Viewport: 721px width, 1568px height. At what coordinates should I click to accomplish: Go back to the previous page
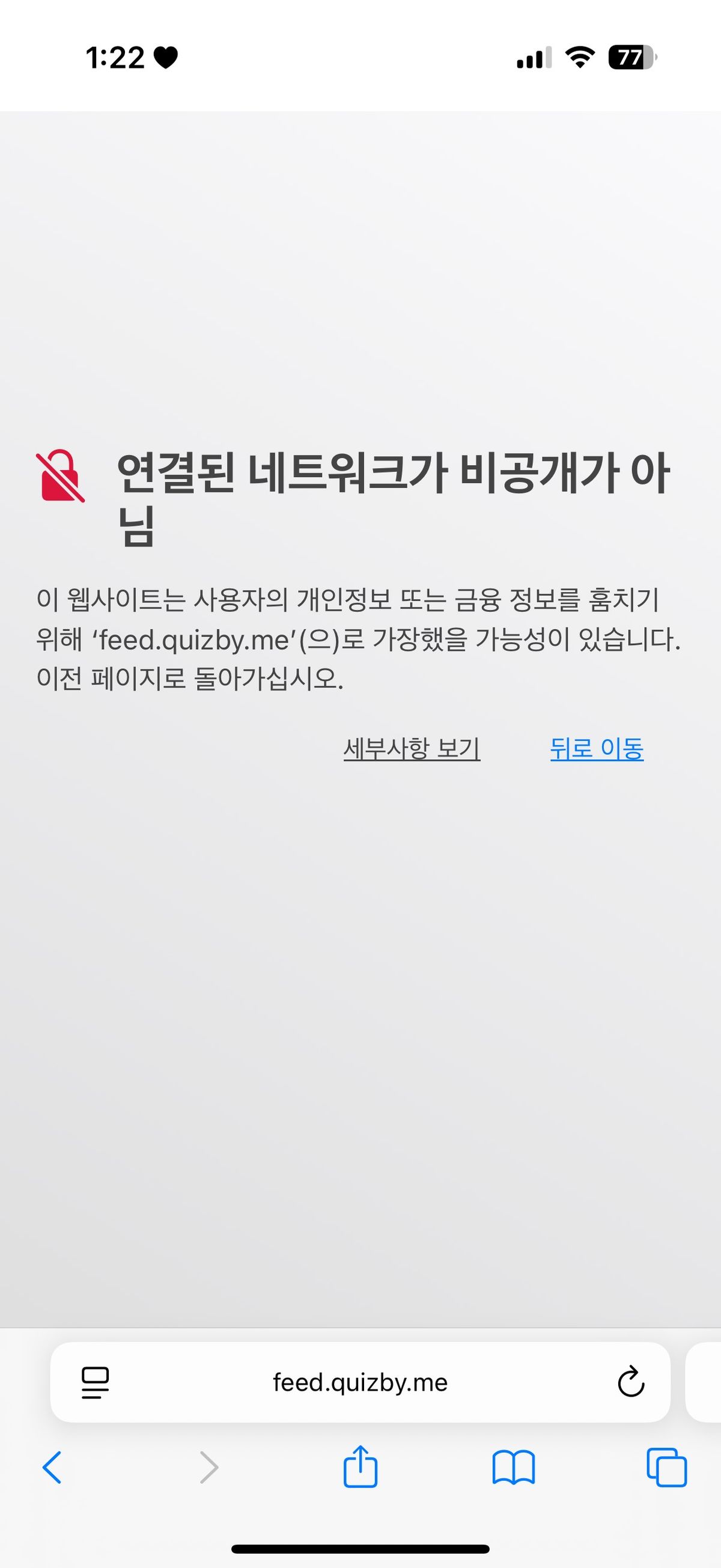(x=52, y=1468)
